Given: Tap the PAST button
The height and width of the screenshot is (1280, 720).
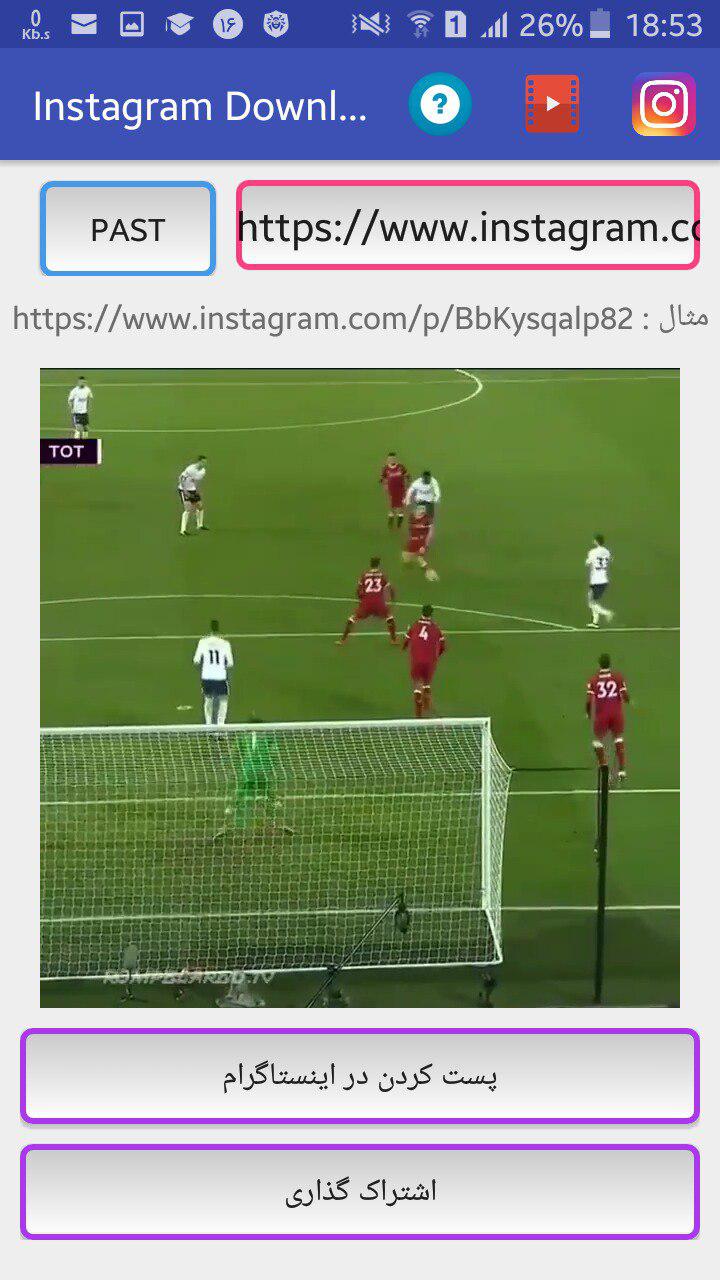Looking at the screenshot, I should [x=128, y=229].
